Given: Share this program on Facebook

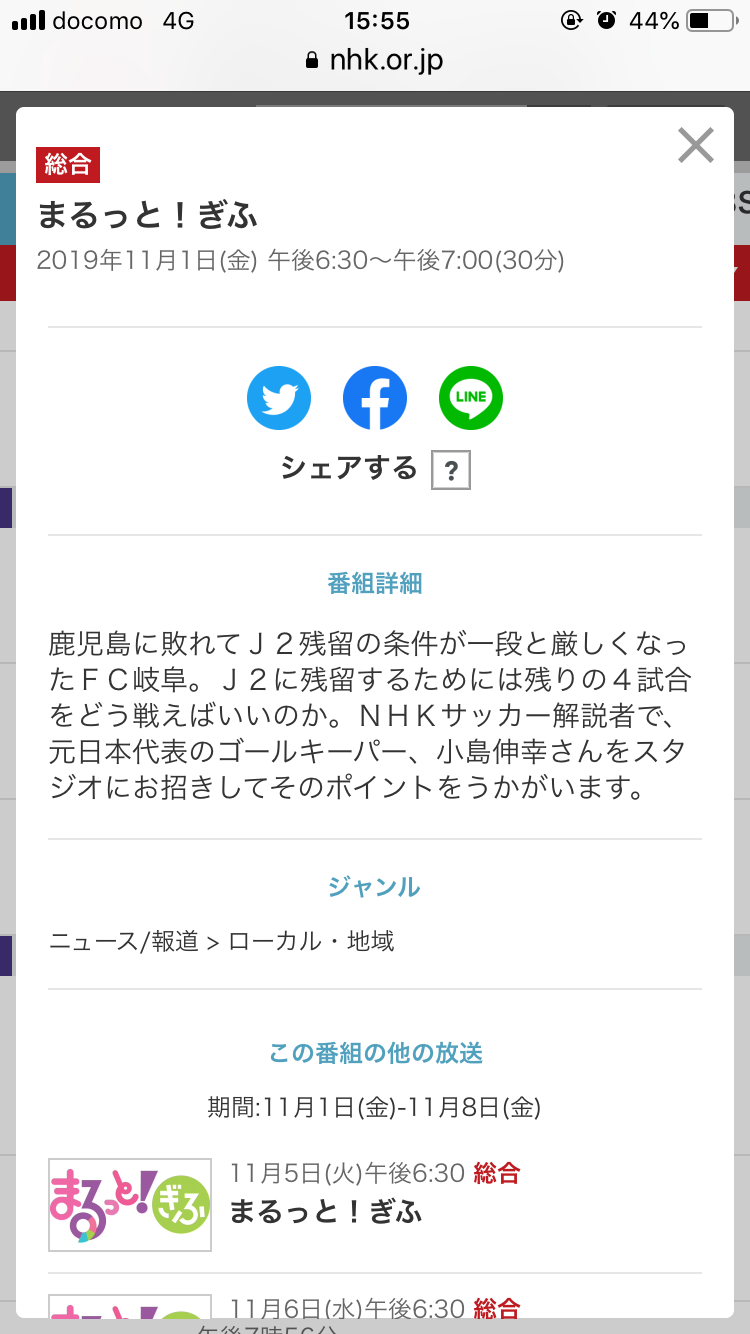Looking at the screenshot, I should click(x=375, y=398).
